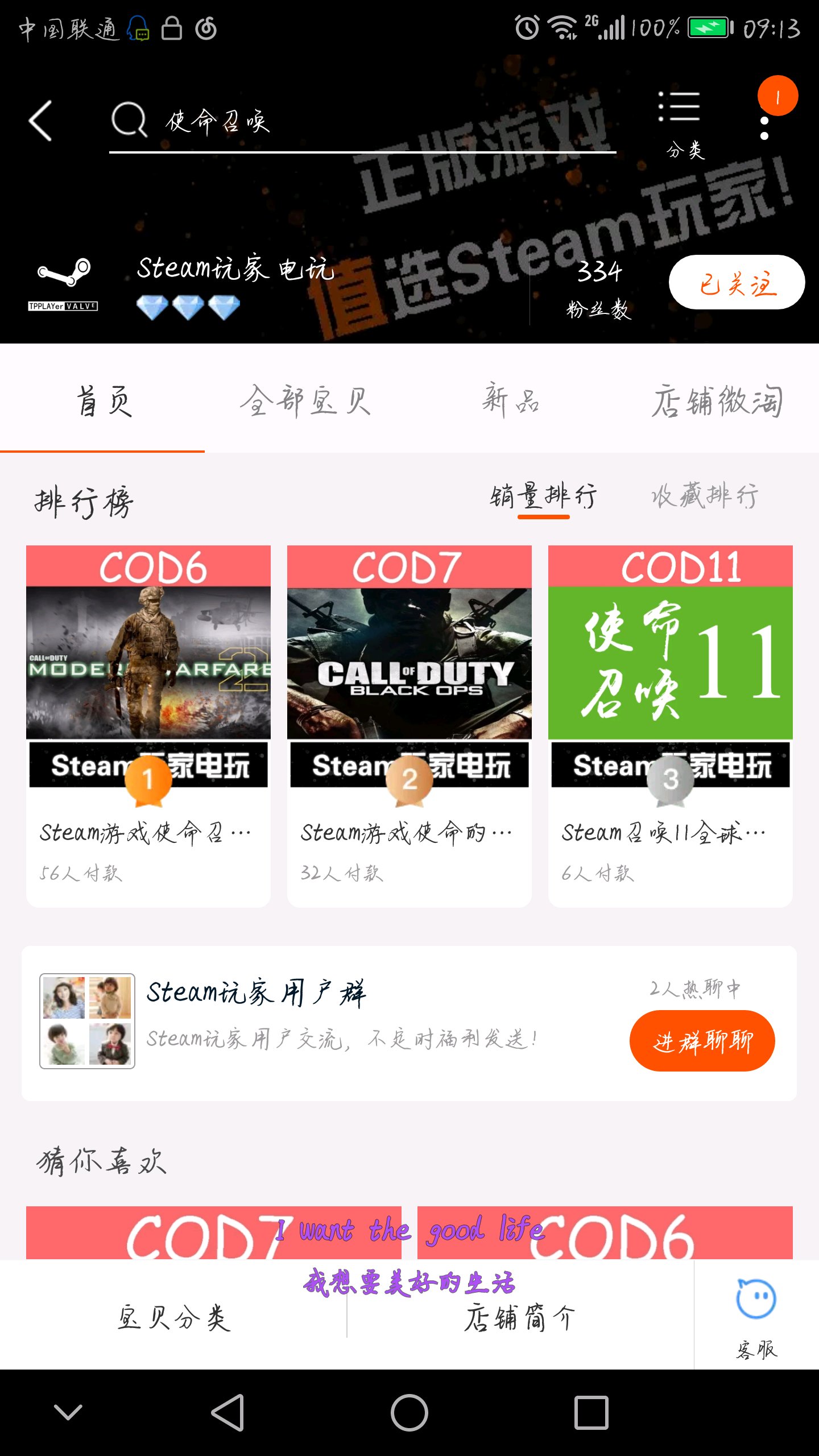Switch to 收藏排行 ranking
This screenshot has width=819, height=1456.
(704, 496)
